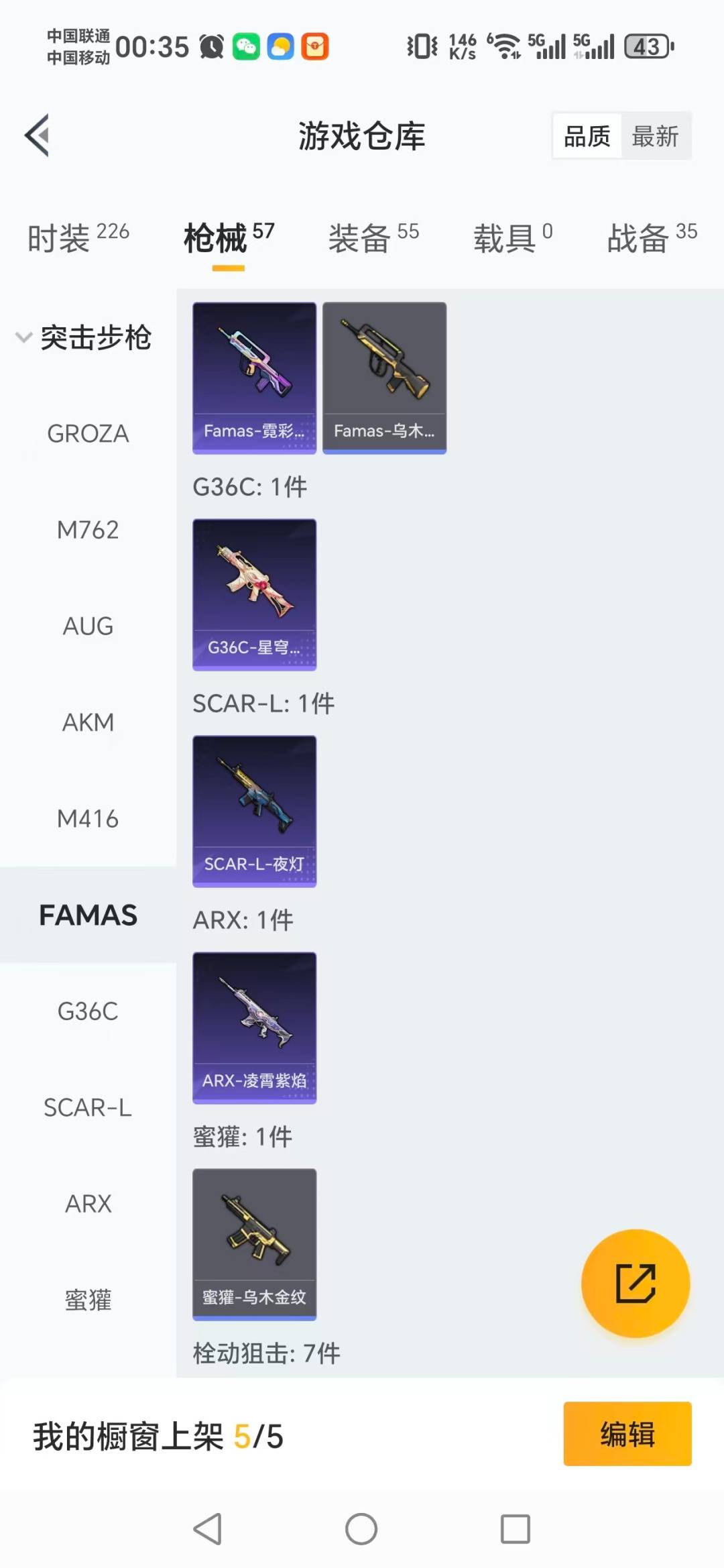724x1568 pixels.
Task: View the SCAR-L-夜灯 skin
Action: click(x=254, y=811)
